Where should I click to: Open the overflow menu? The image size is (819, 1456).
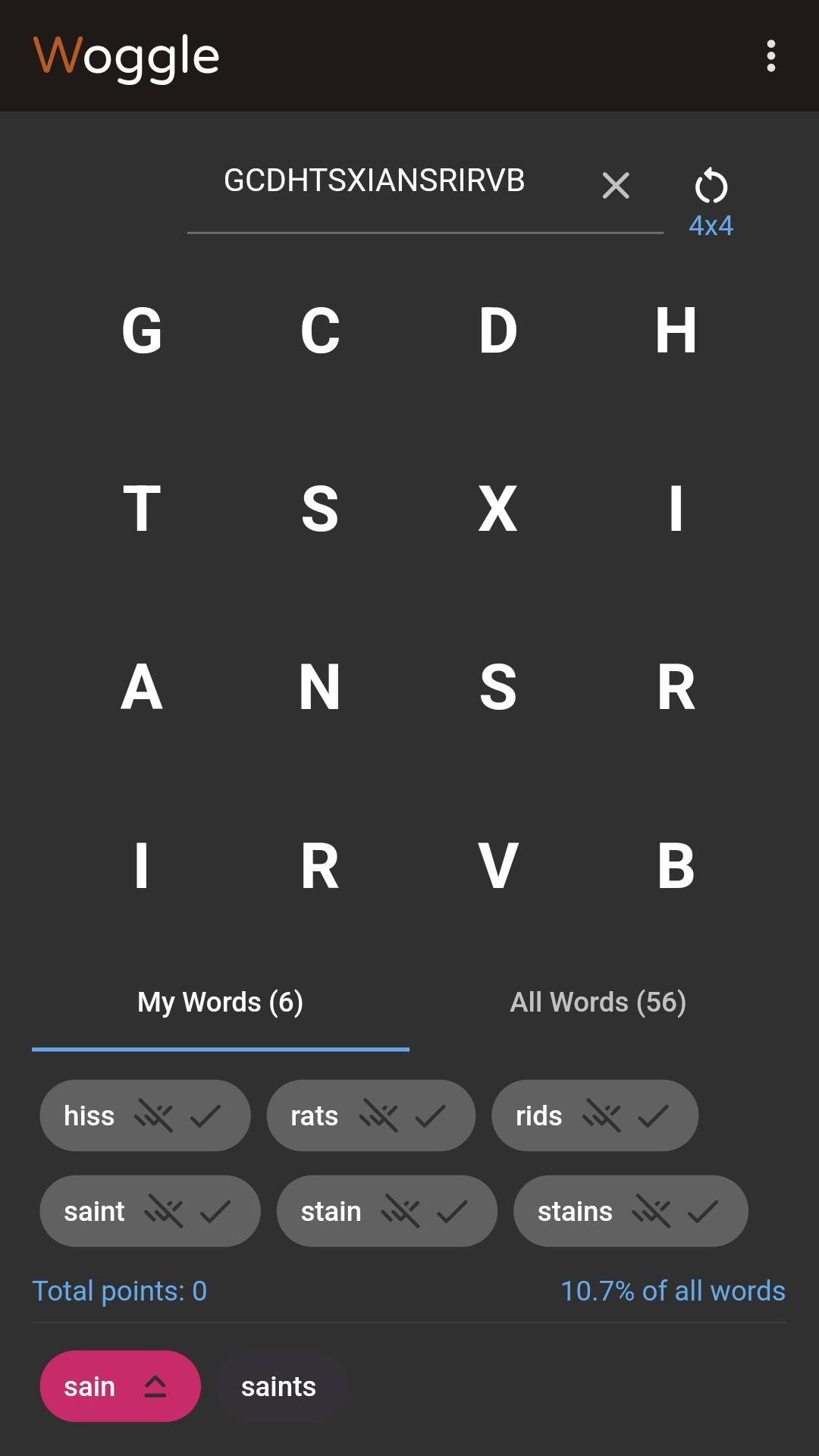770,56
